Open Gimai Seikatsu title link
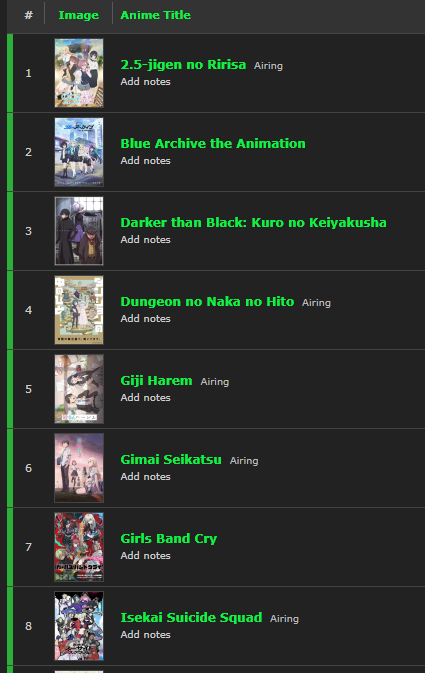The image size is (425, 673). pyautogui.click(x=171, y=459)
